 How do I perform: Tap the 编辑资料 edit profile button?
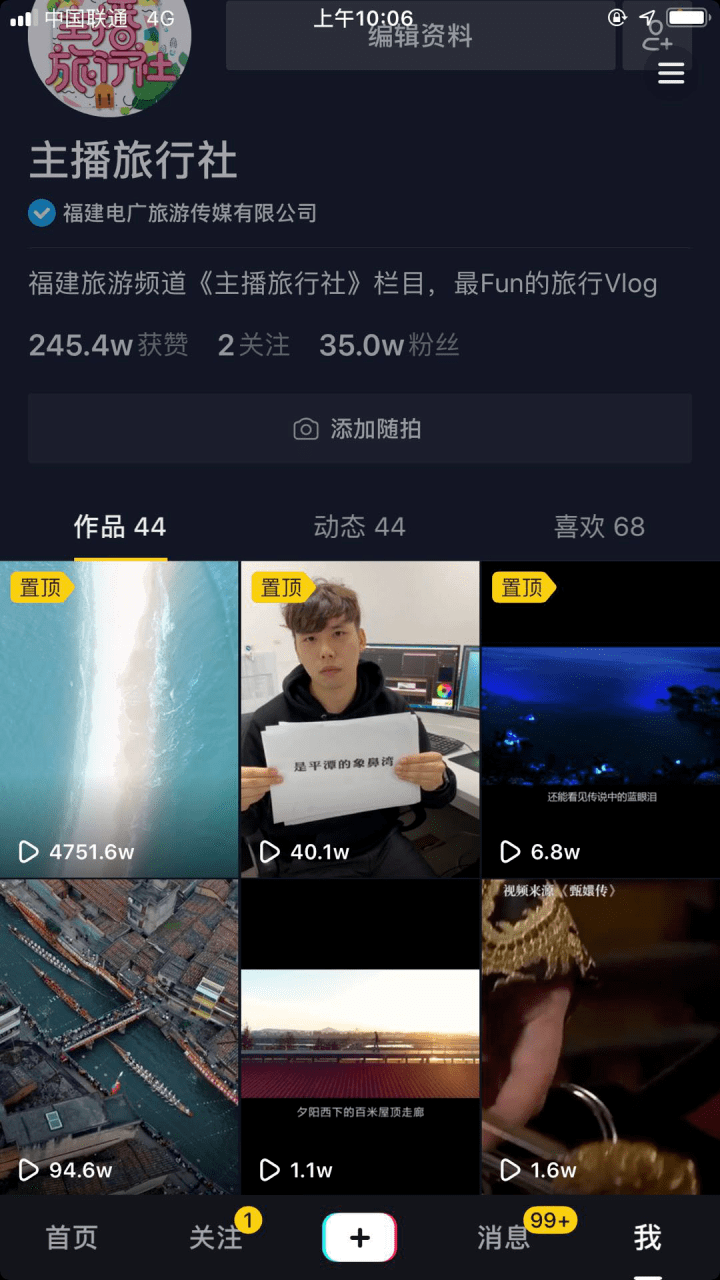point(420,36)
